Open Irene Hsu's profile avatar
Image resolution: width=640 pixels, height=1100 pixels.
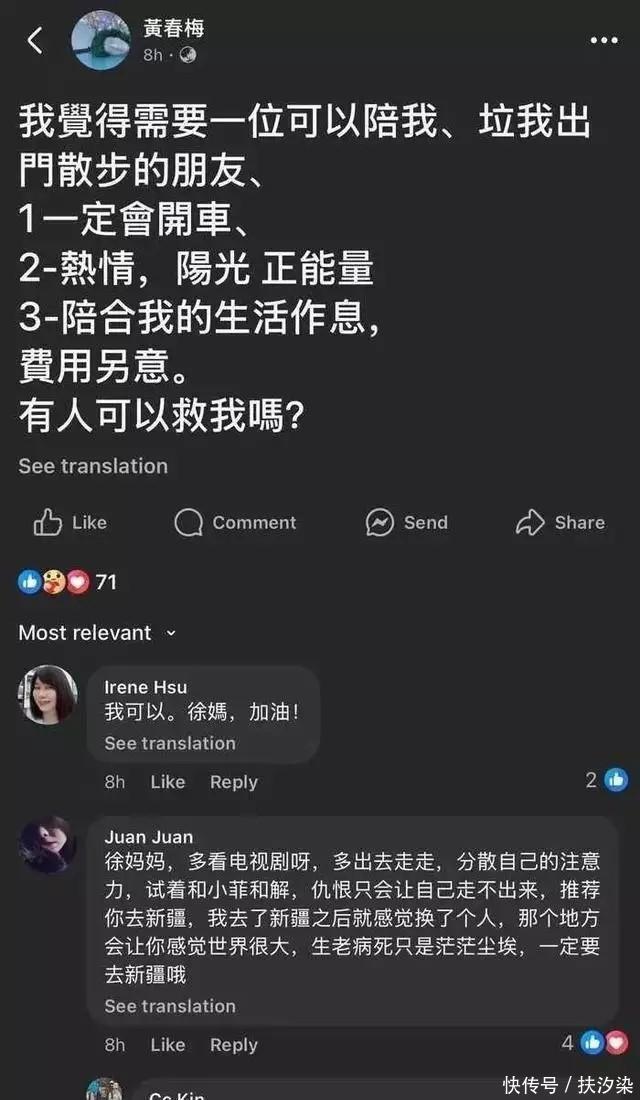pyautogui.click(x=48, y=694)
